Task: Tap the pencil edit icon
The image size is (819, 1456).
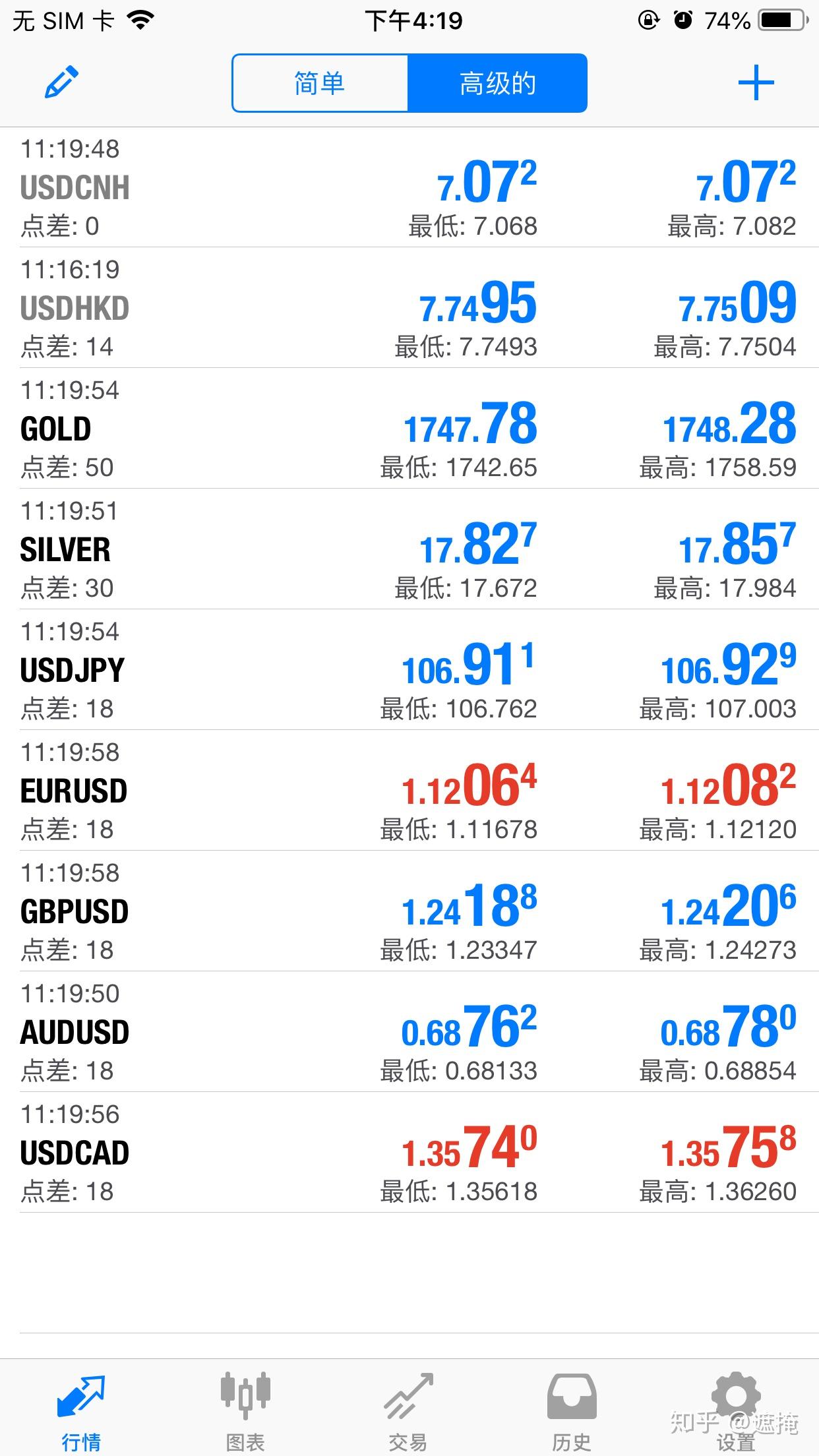Action: [61, 82]
